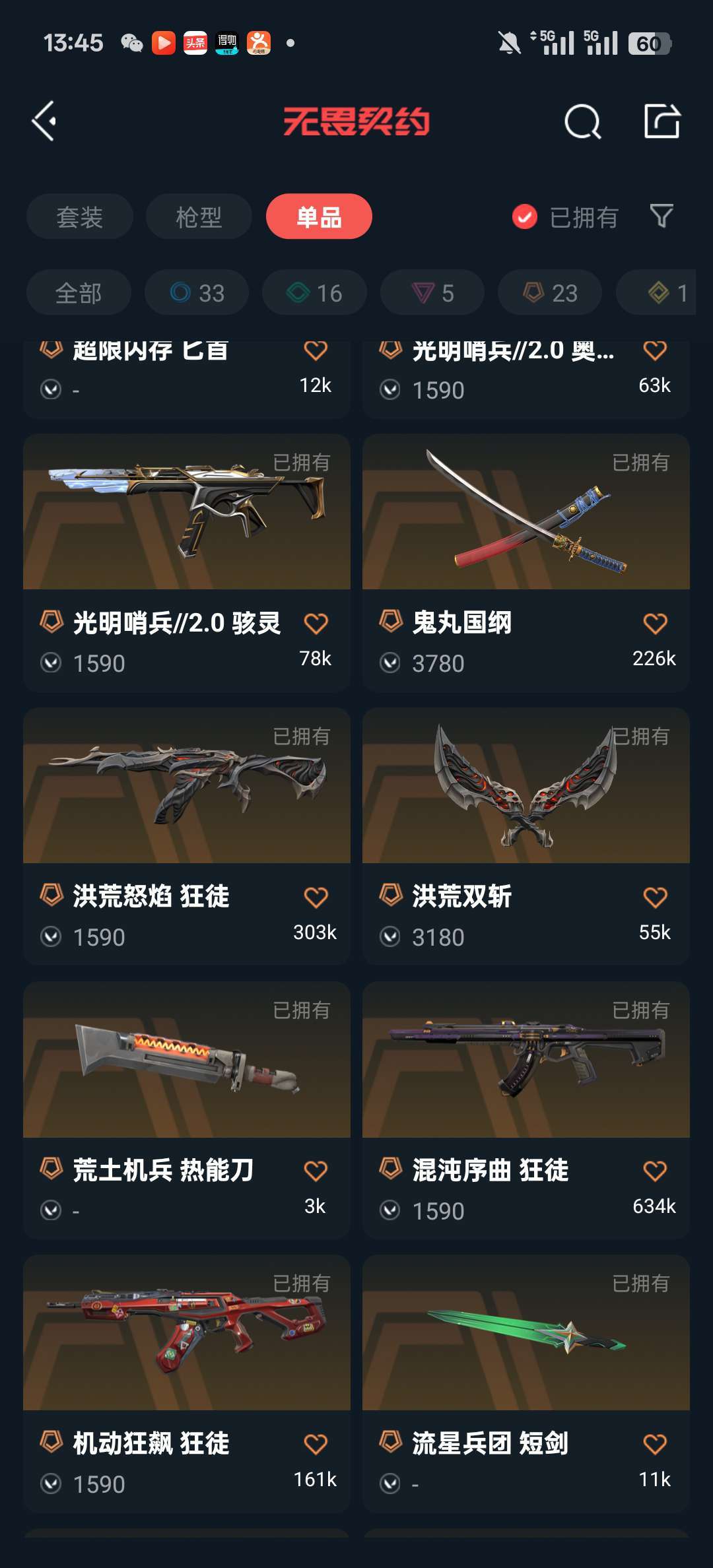Screen dimensions: 713x1568
Task: Like the 混沌序曲 狂徒 skin
Action: (x=655, y=1171)
